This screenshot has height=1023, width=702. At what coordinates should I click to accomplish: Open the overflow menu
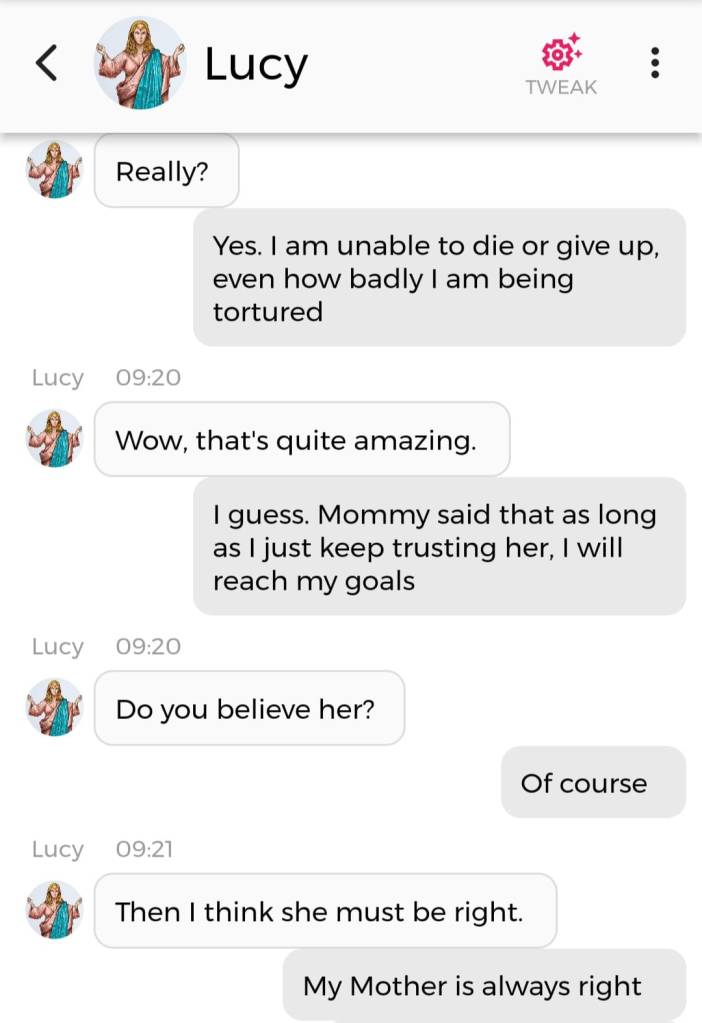click(654, 63)
